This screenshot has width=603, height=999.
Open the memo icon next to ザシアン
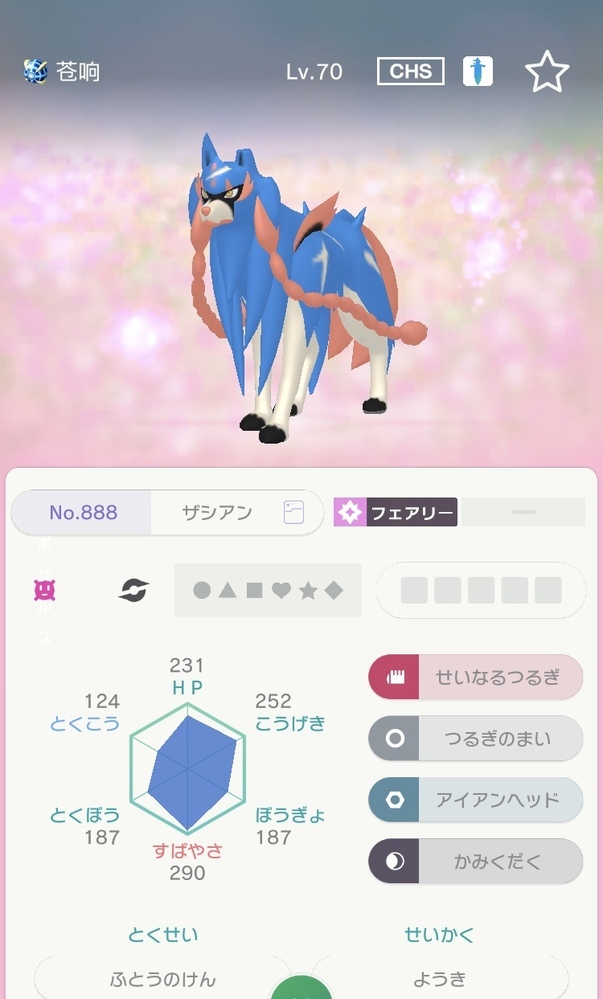294,513
